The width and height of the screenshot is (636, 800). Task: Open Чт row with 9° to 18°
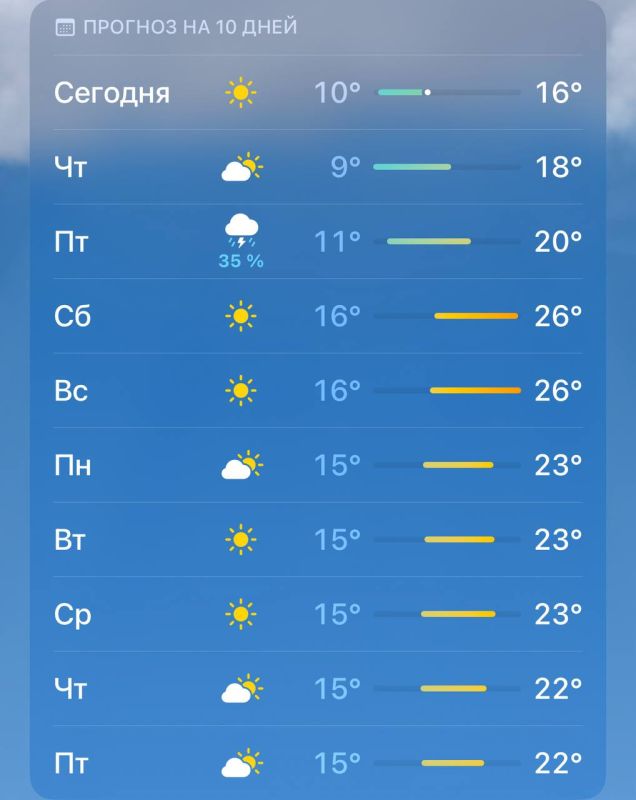click(317, 167)
